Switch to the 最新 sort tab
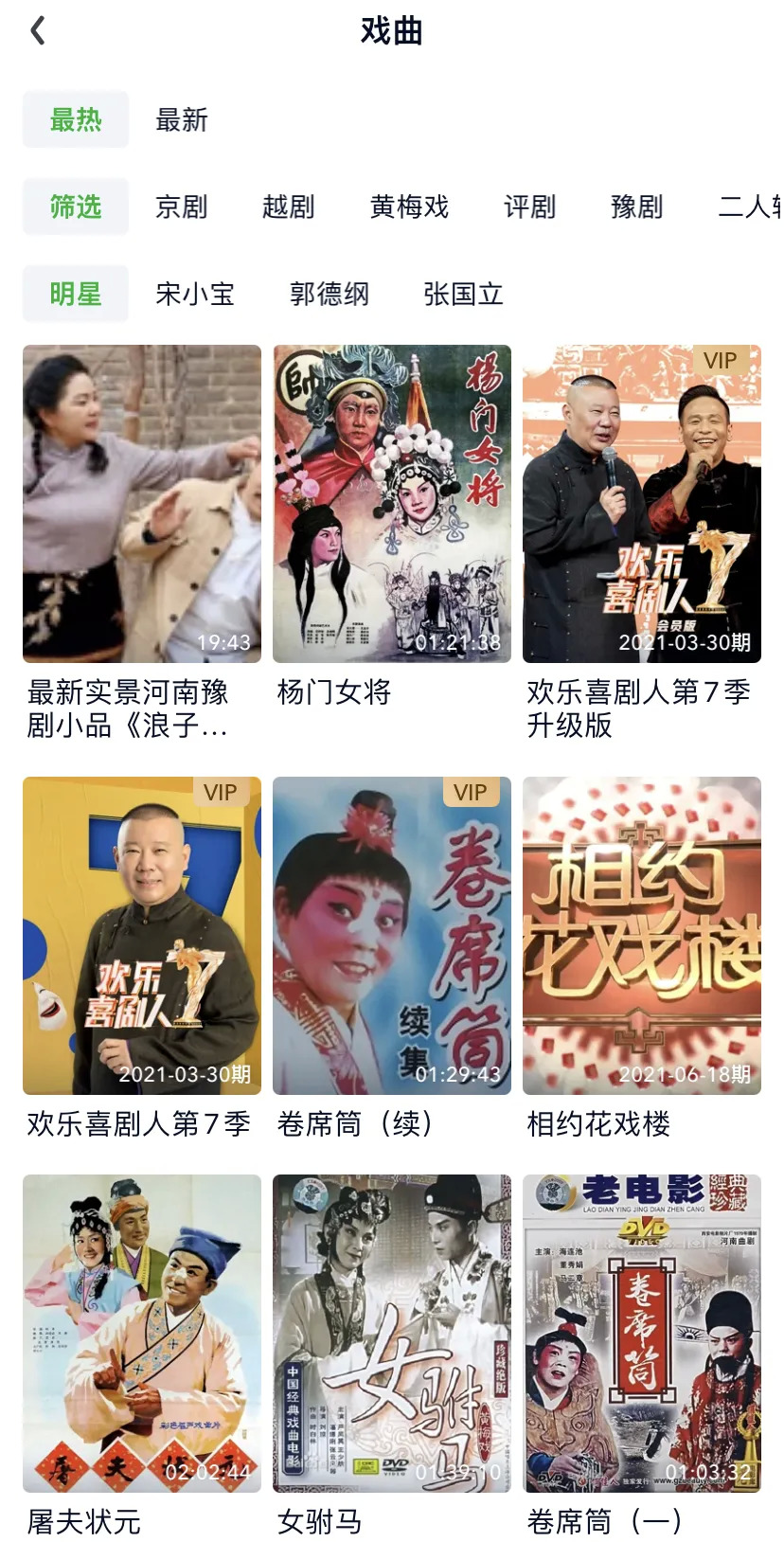Viewport: 784px width, 1542px height. (x=182, y=120)
